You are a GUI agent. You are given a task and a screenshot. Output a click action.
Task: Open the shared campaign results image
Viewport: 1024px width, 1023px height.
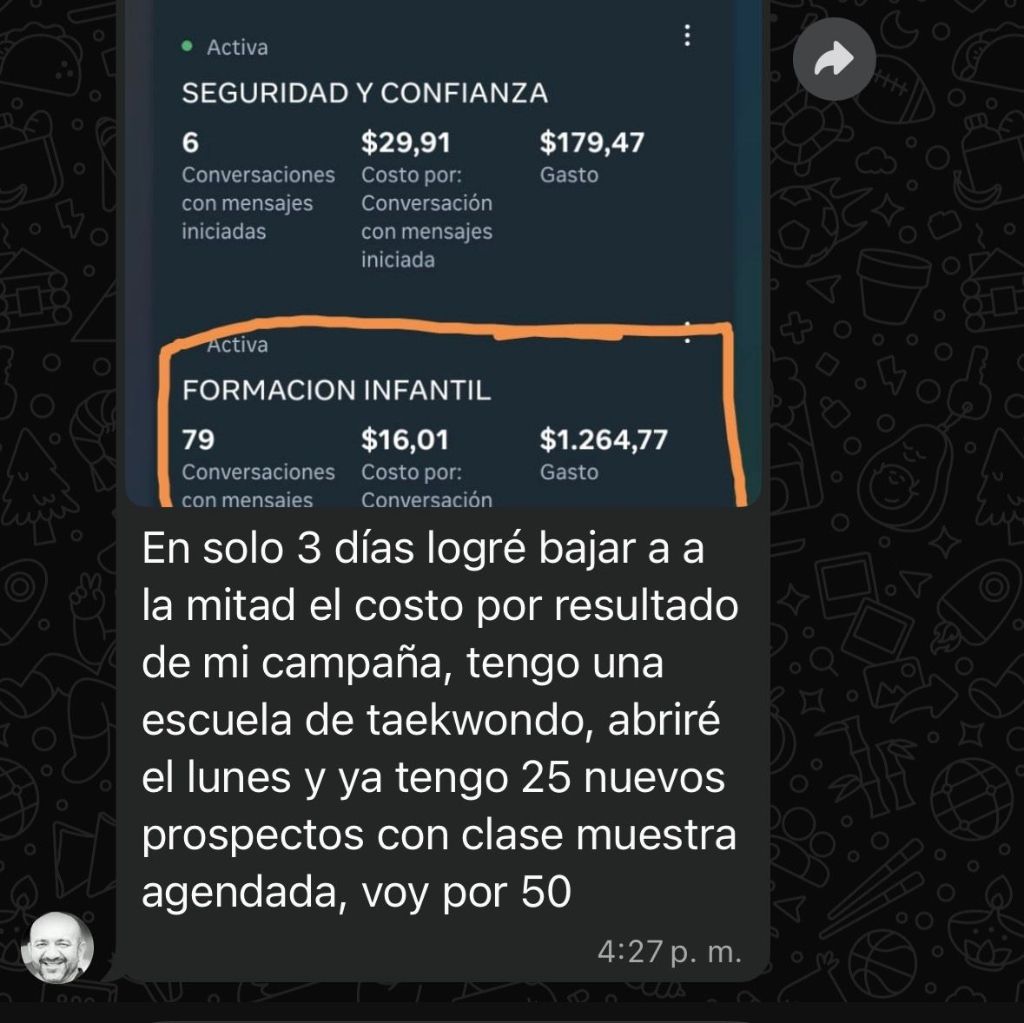443,250
